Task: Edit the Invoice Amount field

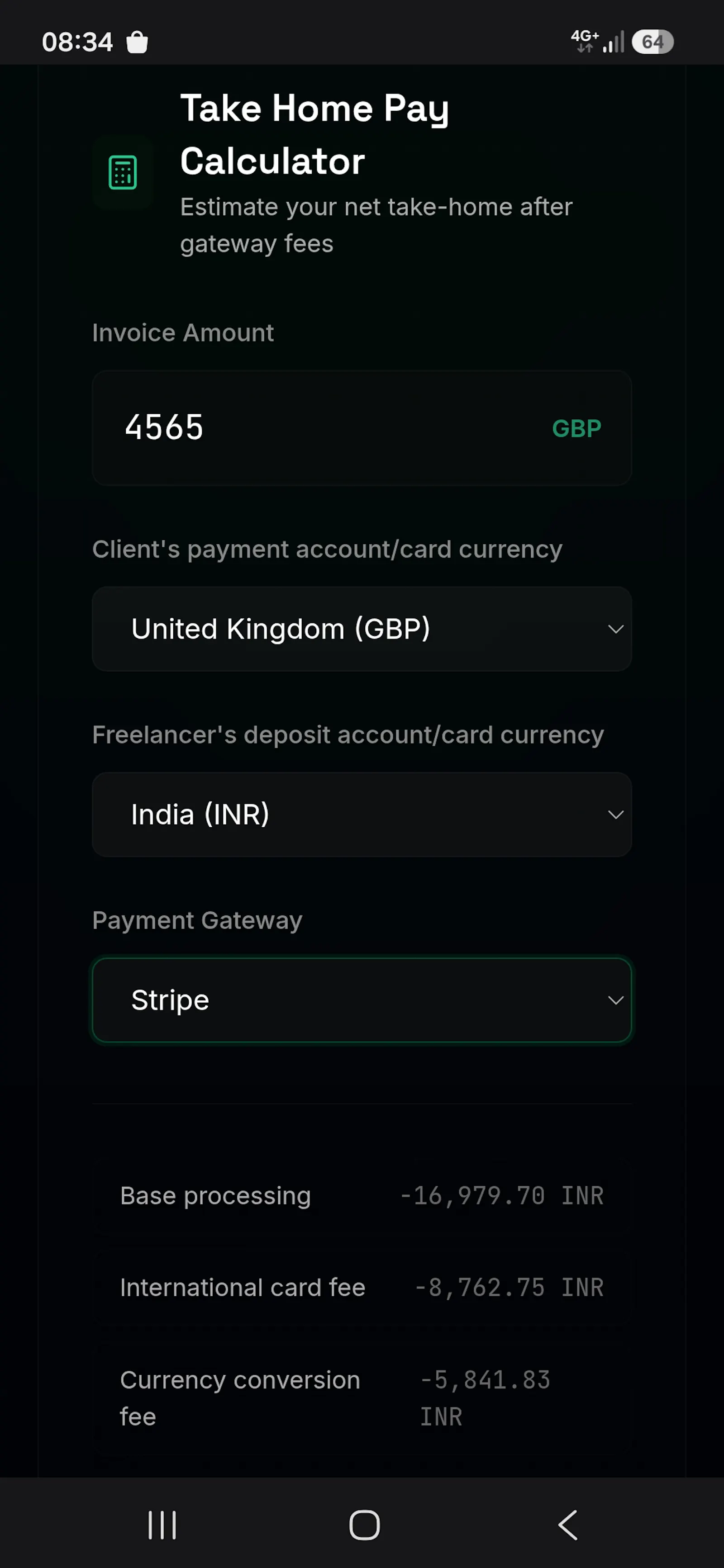Action: coord(362,427)
